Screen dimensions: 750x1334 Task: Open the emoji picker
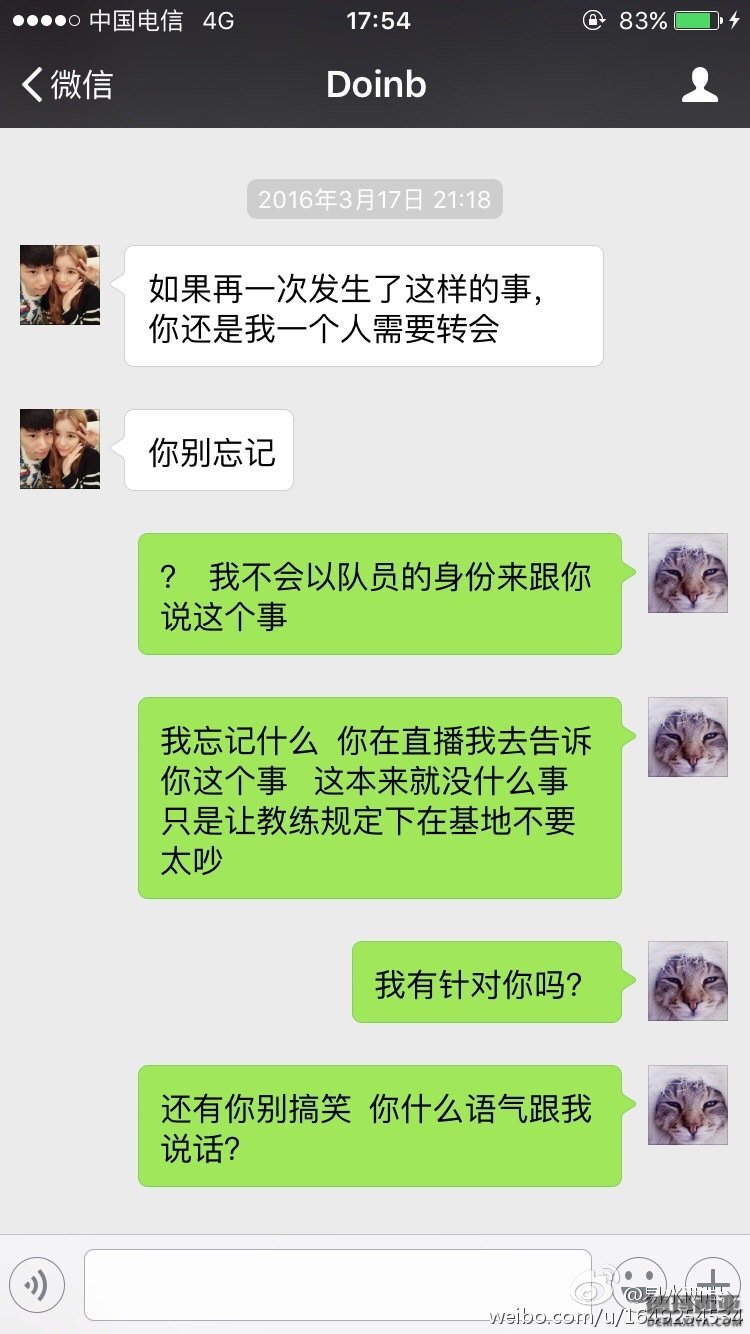(x=639, y=1284)
